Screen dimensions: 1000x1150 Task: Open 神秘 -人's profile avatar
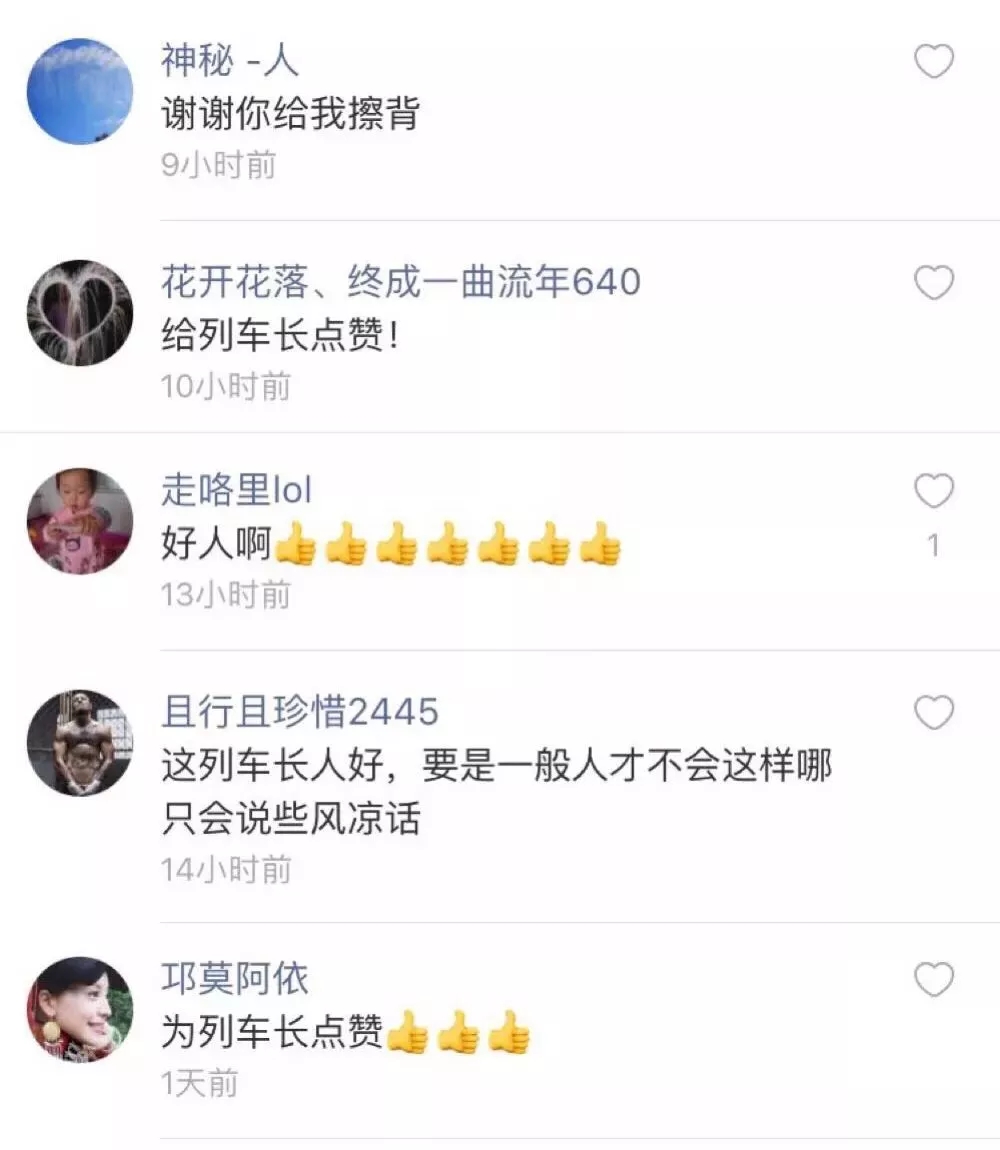(80, 91)
